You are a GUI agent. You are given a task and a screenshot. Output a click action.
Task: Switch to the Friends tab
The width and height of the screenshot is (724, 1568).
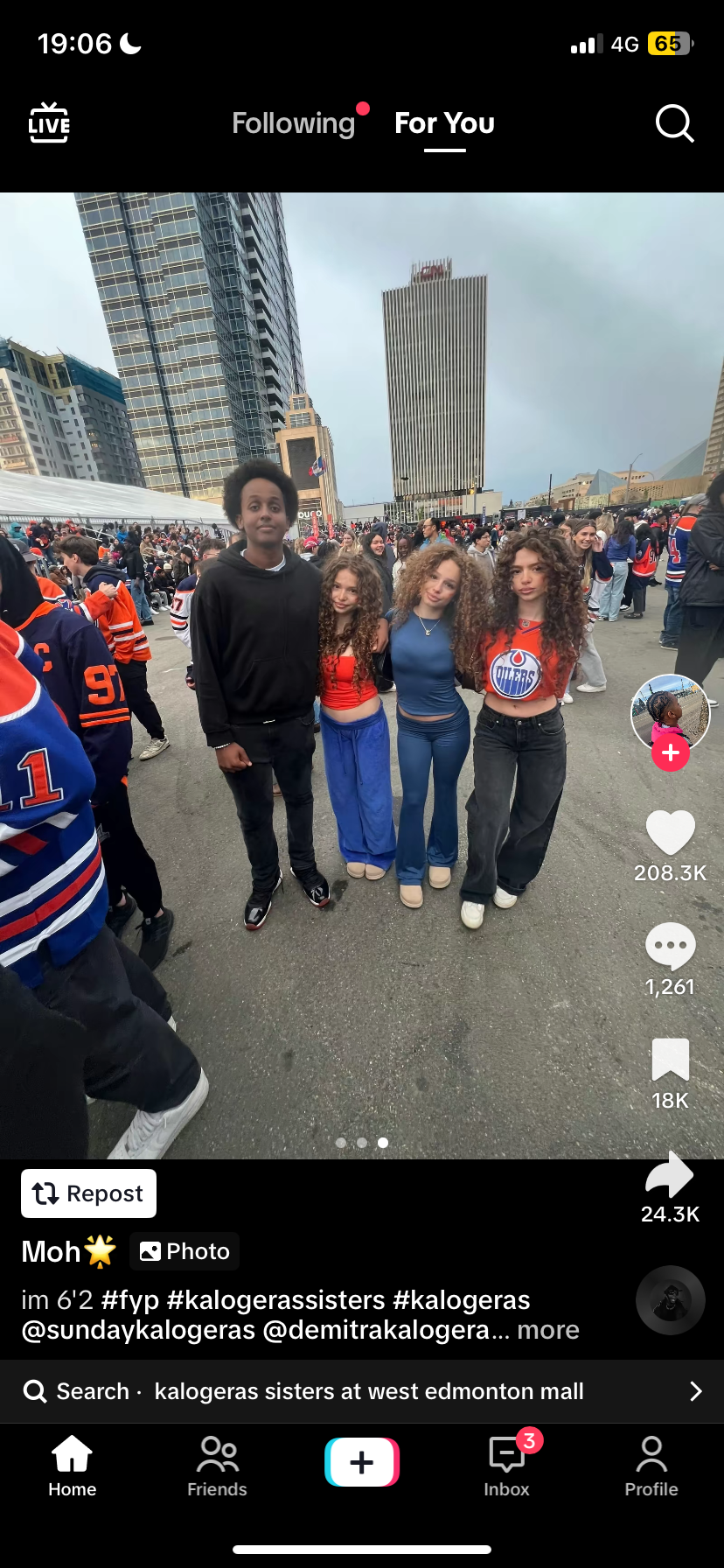217,1465
